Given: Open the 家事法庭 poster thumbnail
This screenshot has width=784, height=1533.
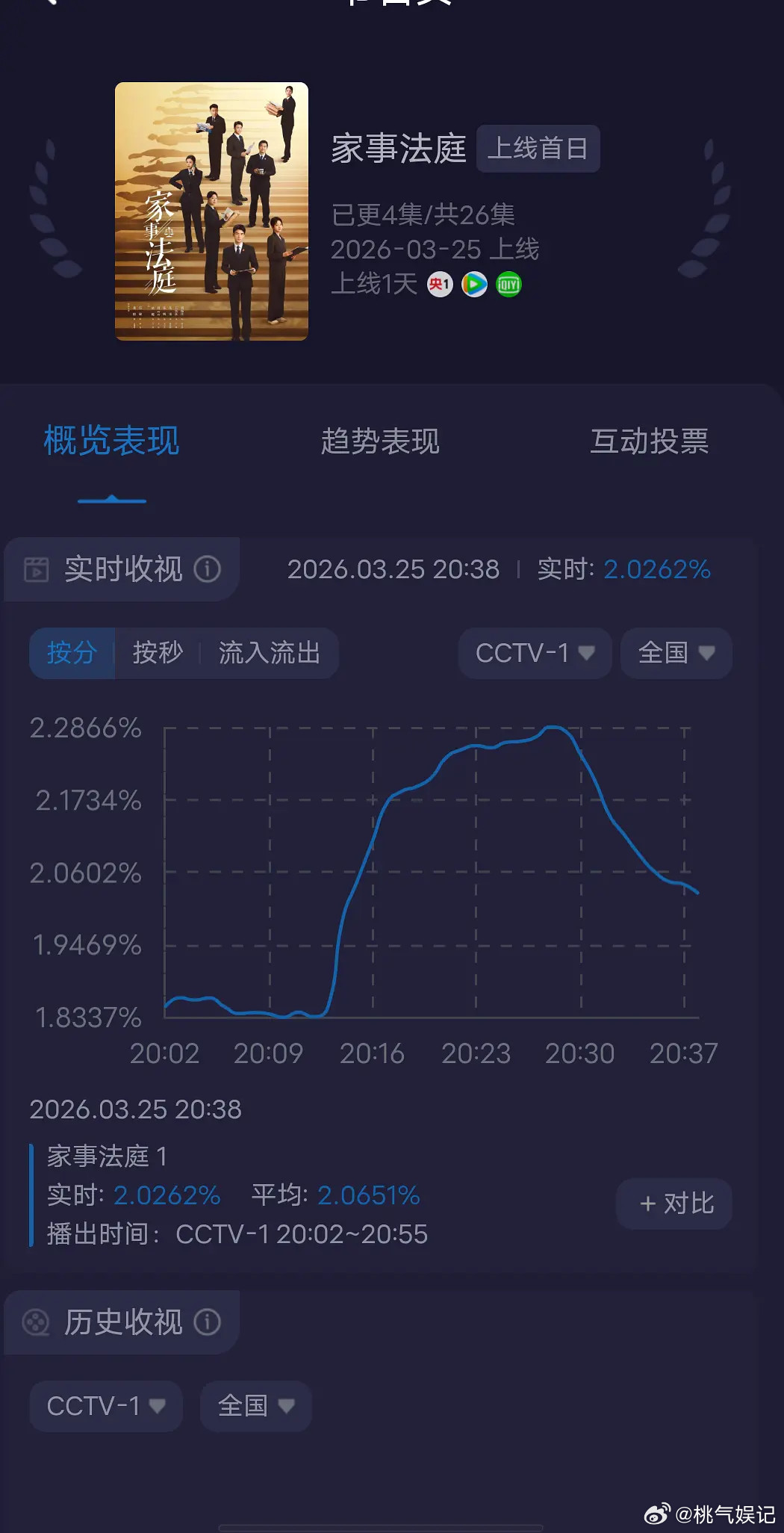Looking at the screenshot, I should pos(211,211).
